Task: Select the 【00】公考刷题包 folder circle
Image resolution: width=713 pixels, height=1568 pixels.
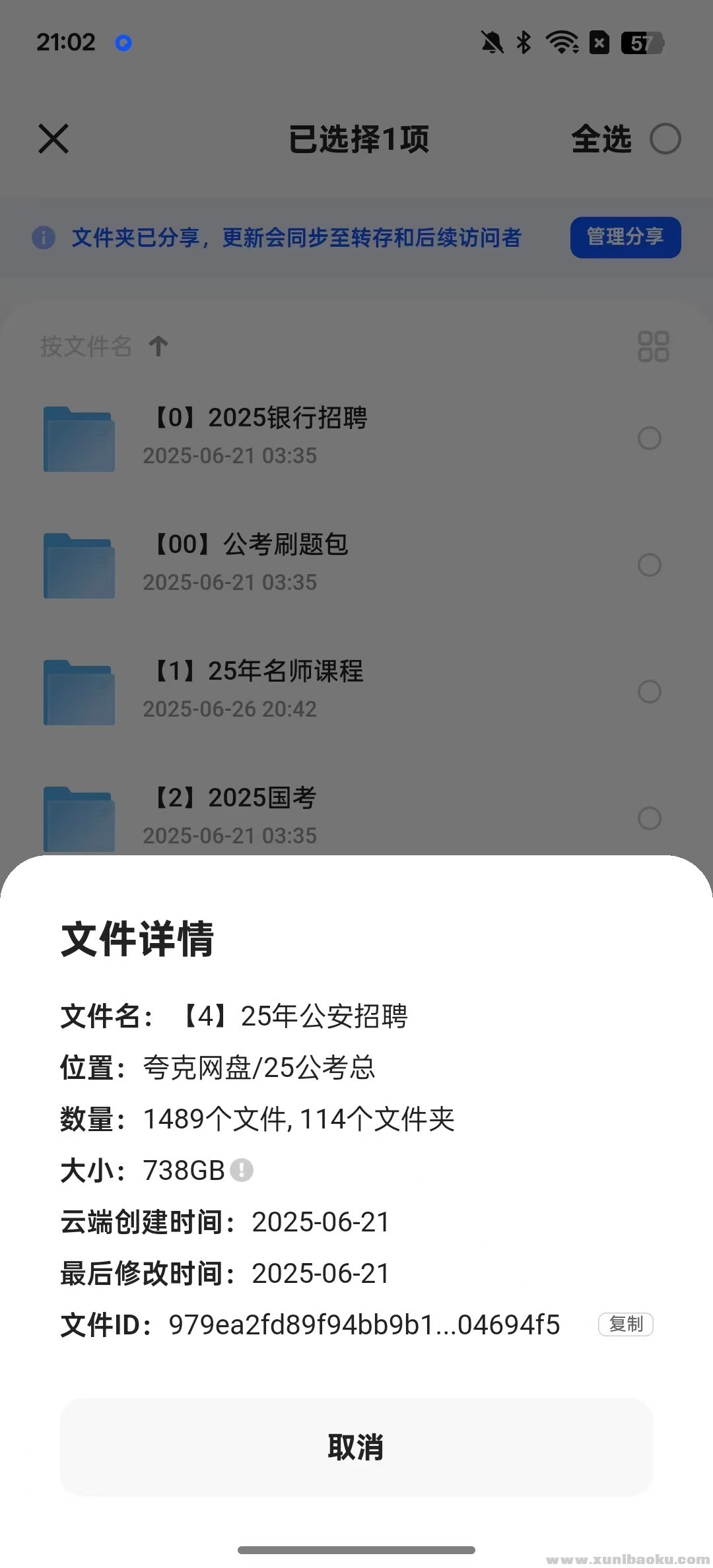Action: 650,566
